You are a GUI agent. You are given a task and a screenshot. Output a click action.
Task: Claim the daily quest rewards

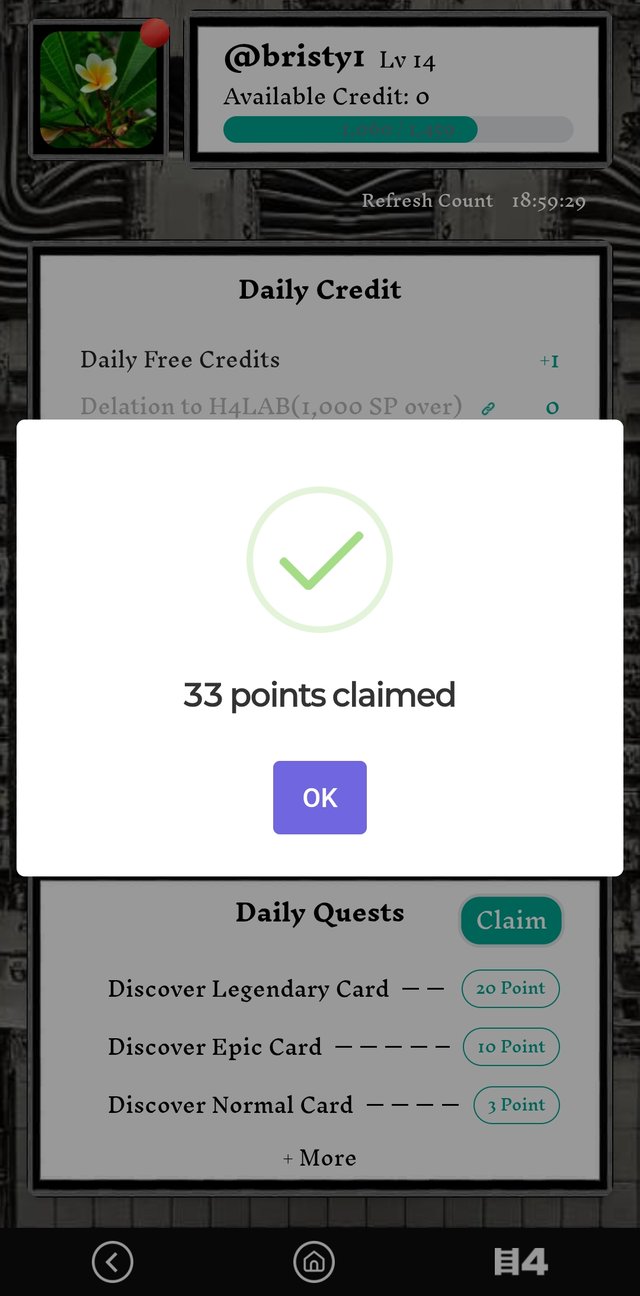[511, 920]
